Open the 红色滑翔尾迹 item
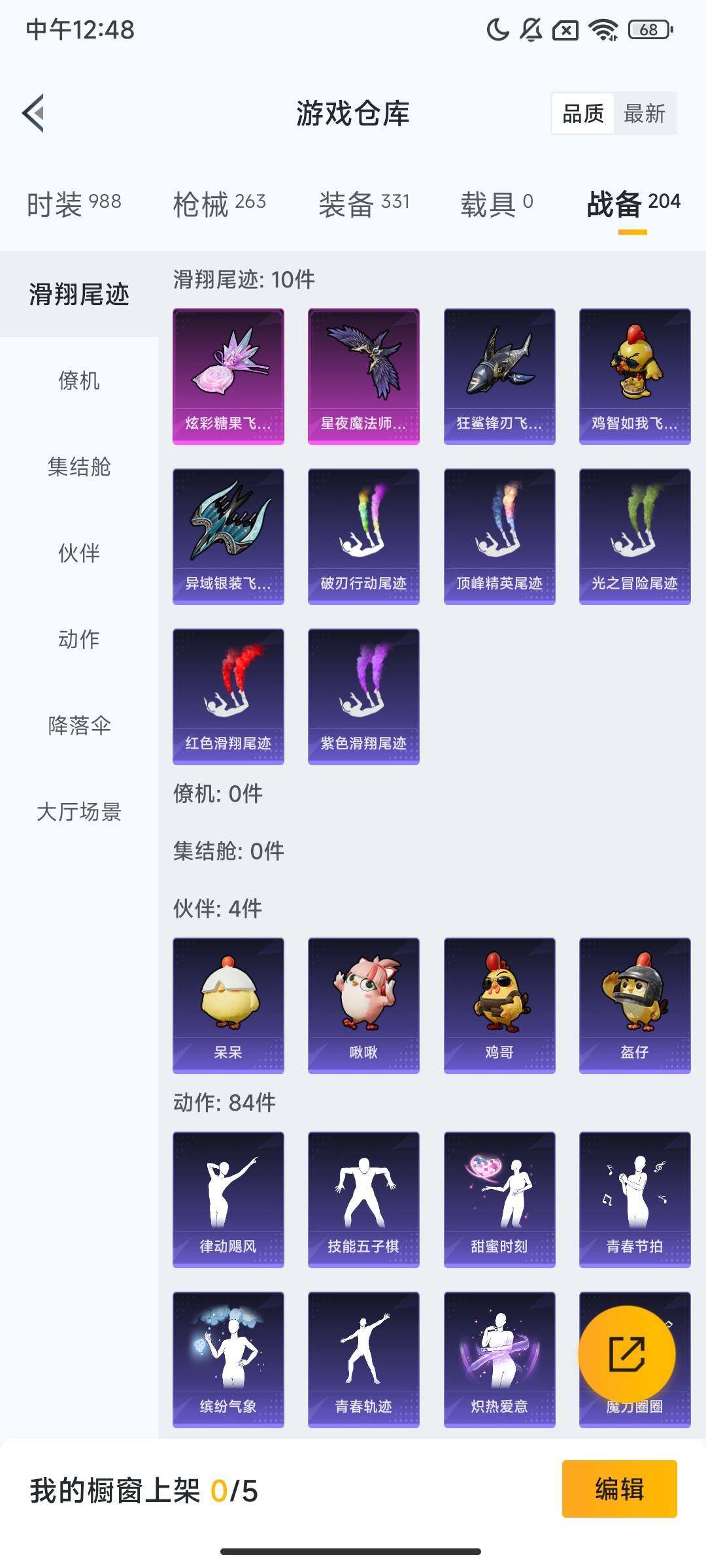Screen dimensions: 706x1568 [228, 696]
